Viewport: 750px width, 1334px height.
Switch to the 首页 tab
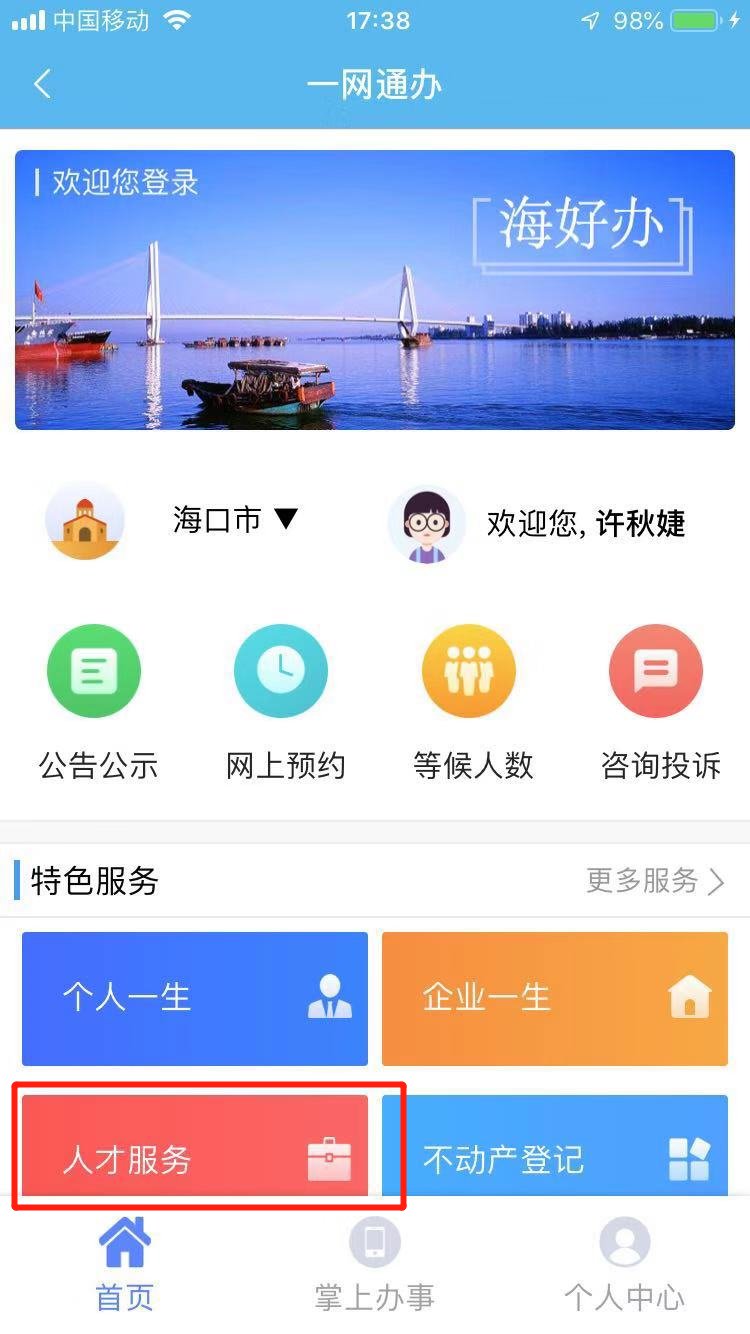point(125,1265)
